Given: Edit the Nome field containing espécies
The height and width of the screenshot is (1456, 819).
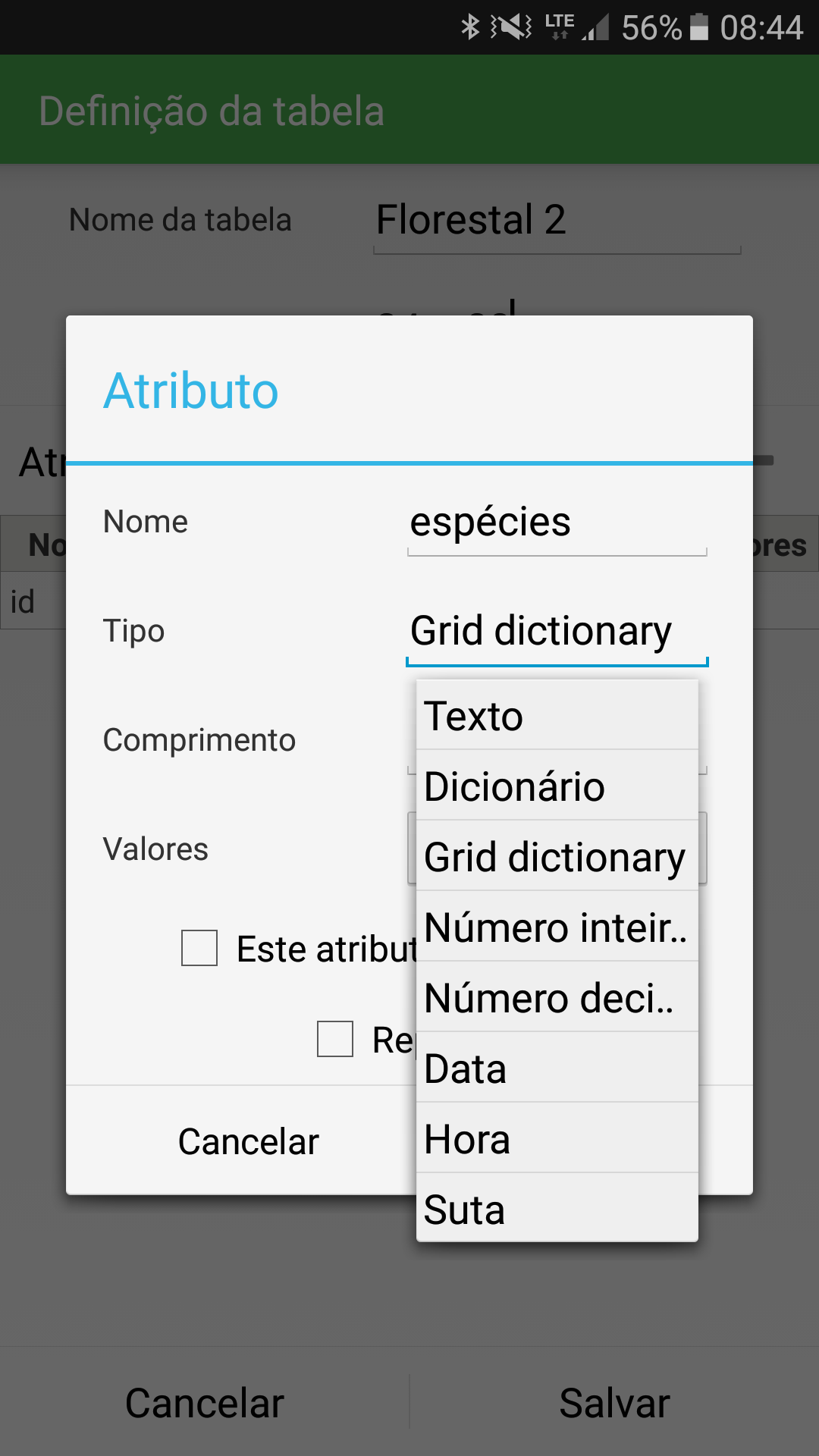Looking at the screenshot, I should click(x=557, y=523).
